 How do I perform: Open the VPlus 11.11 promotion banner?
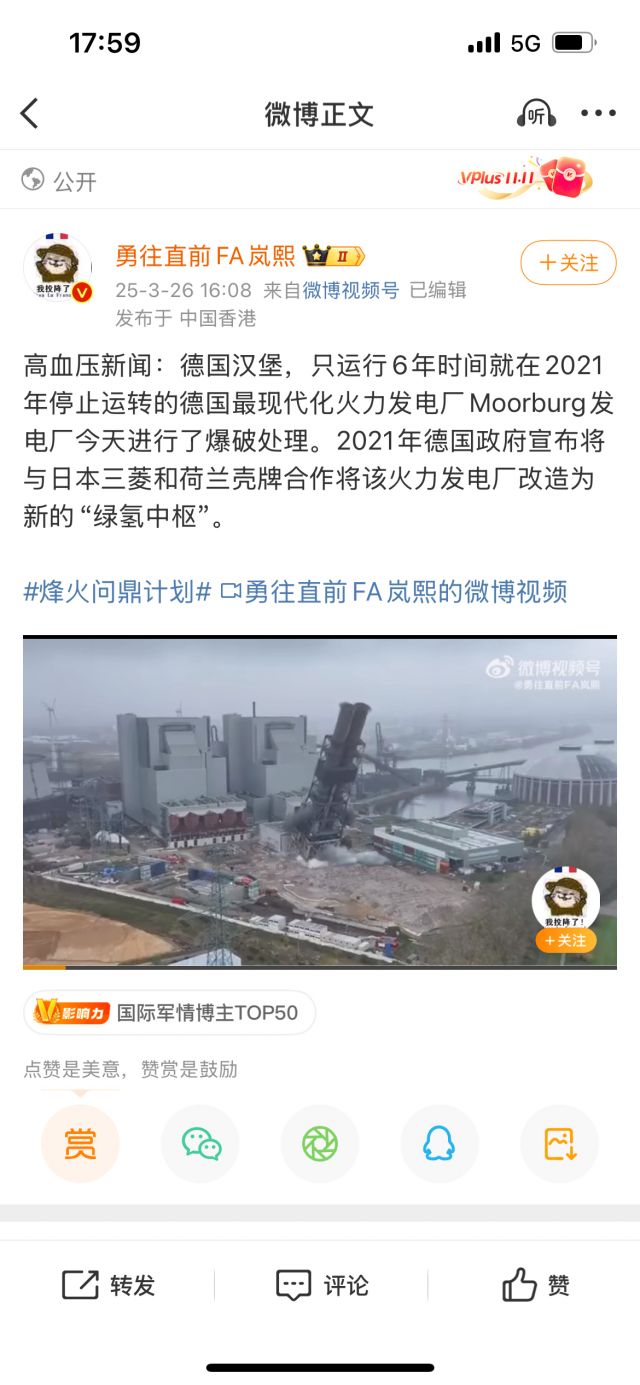tap(524, 178)
